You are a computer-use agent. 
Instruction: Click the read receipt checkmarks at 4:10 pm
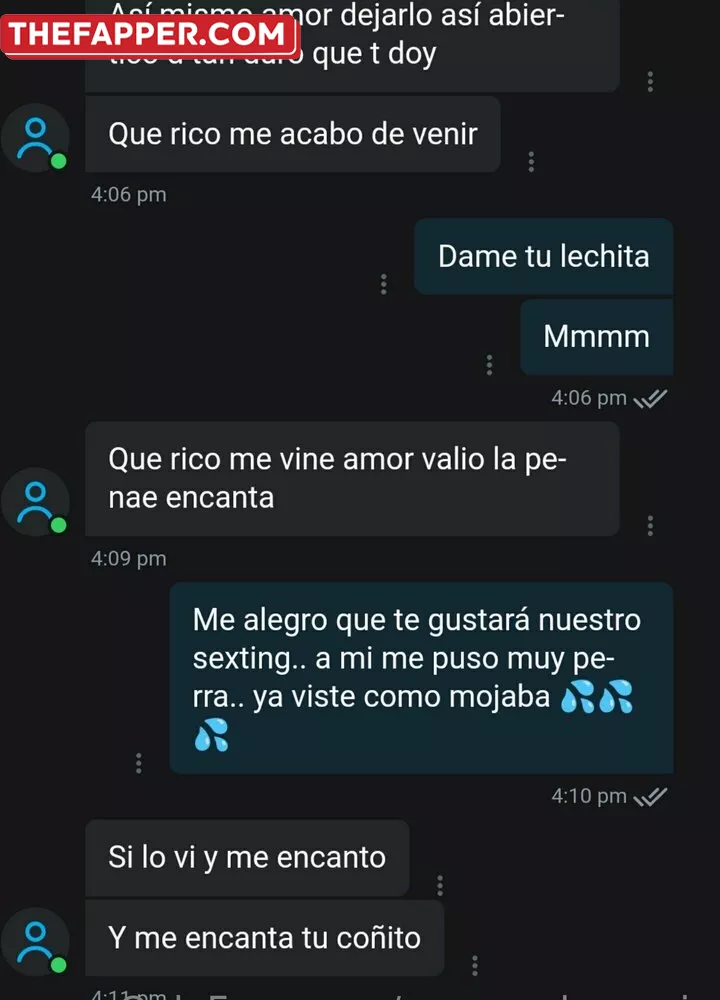click(x=650, y=796)
